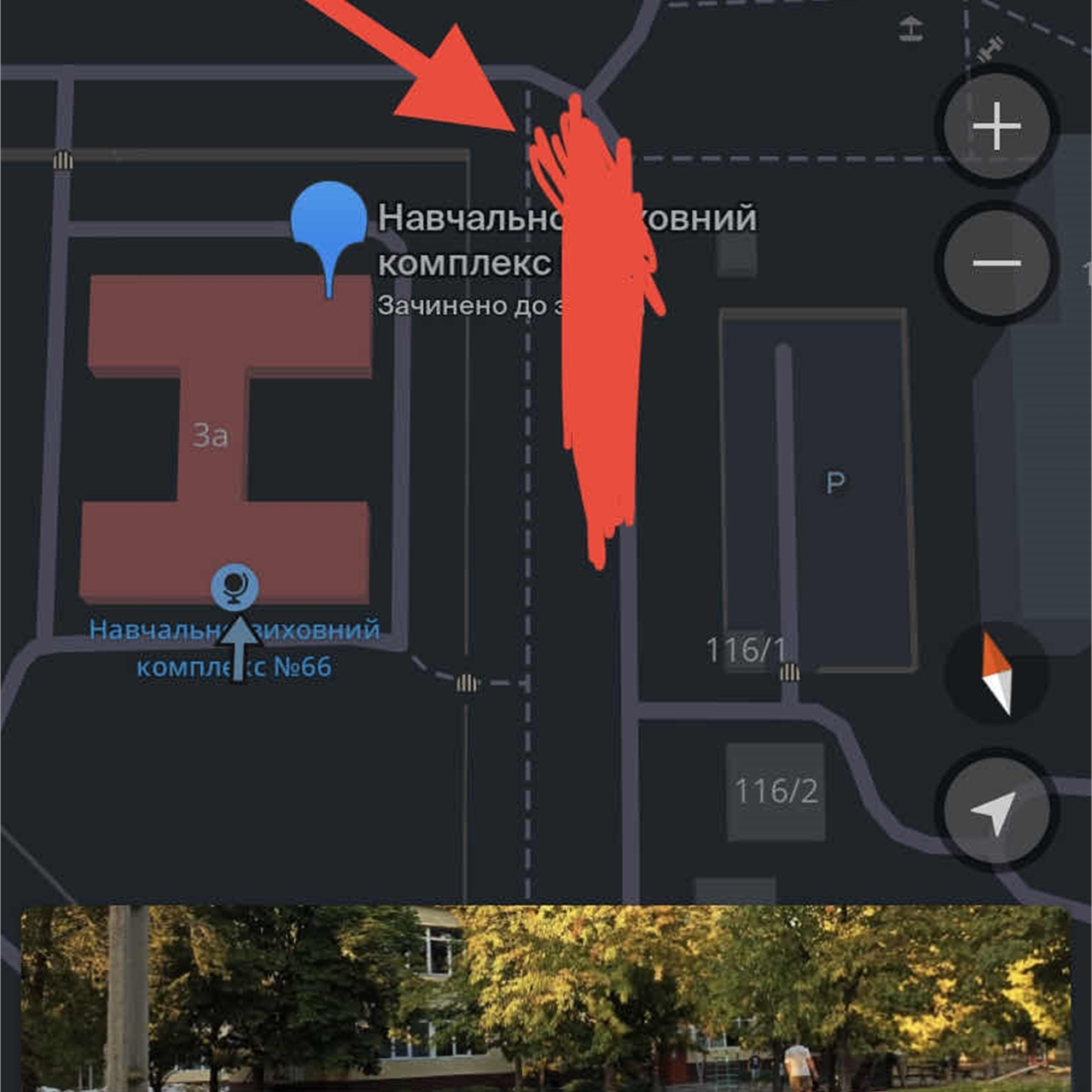
Task: Open the street photo preview
Action: (x=546, y=998)
